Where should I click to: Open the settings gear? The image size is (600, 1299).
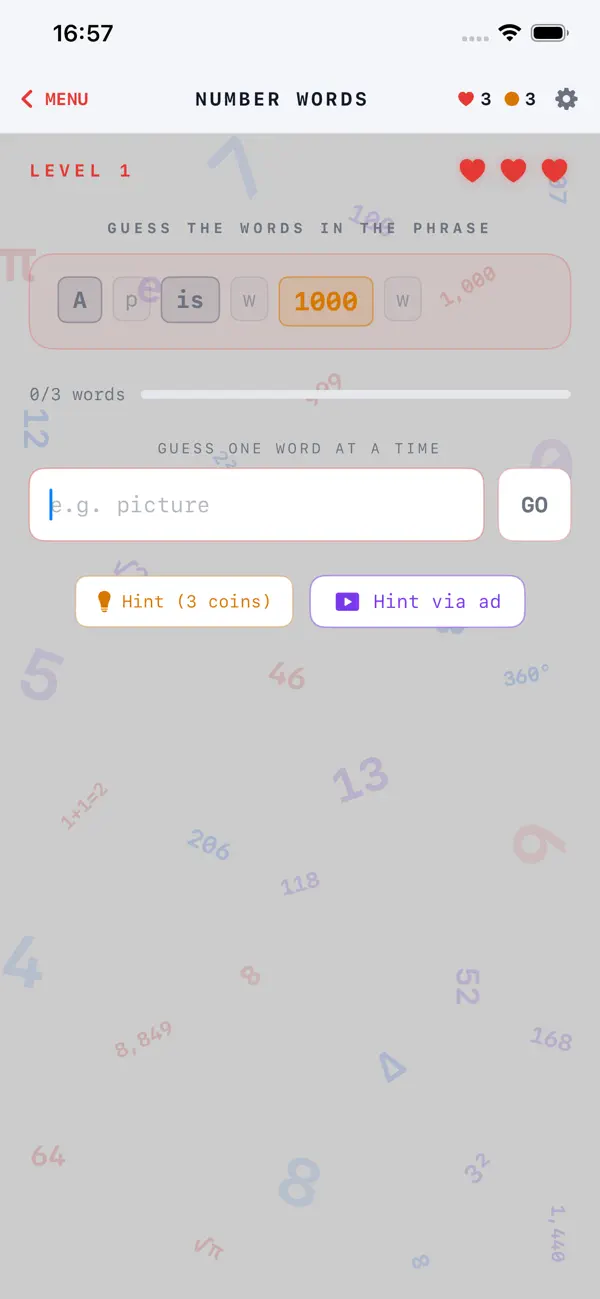(x=566, y=99)
